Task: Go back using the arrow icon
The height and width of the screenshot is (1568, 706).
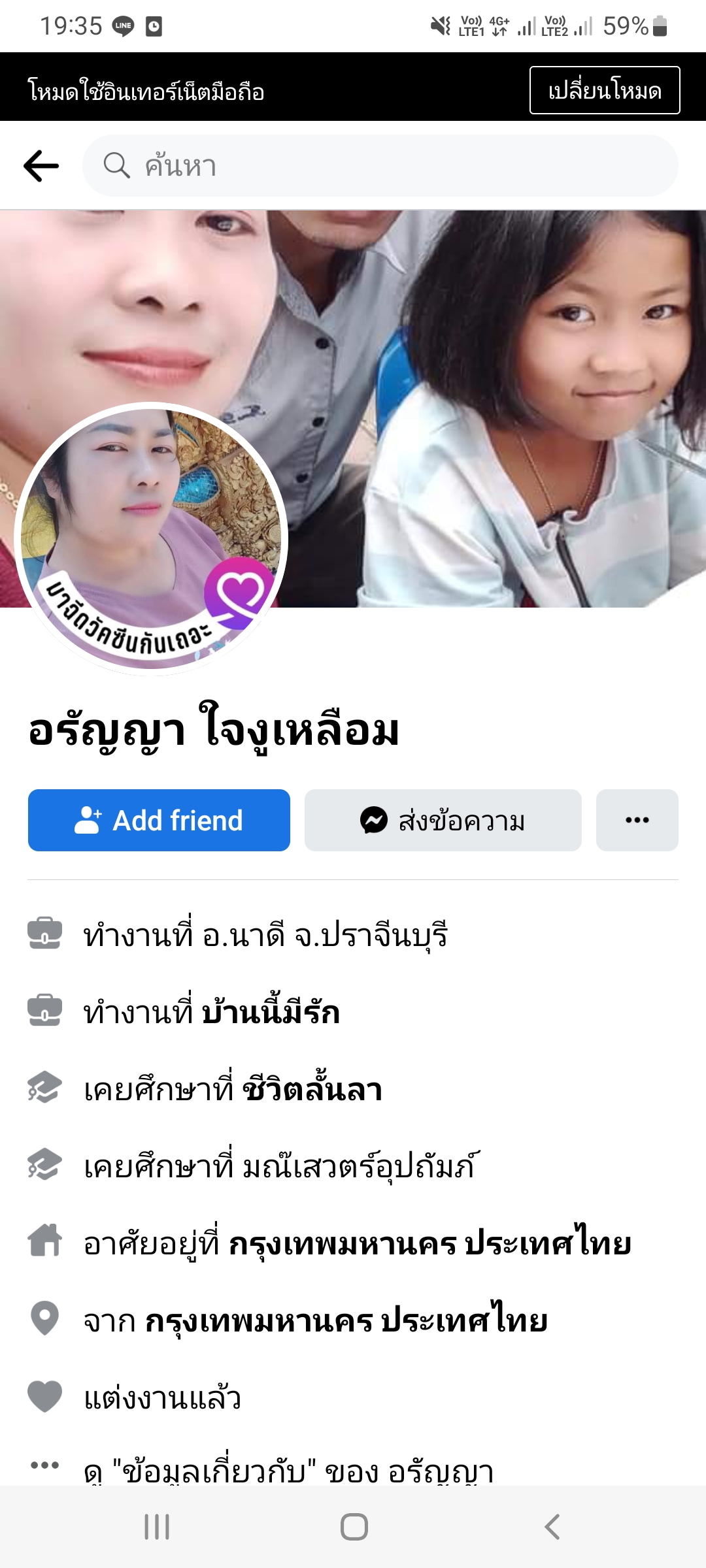Action: point(41,166)
